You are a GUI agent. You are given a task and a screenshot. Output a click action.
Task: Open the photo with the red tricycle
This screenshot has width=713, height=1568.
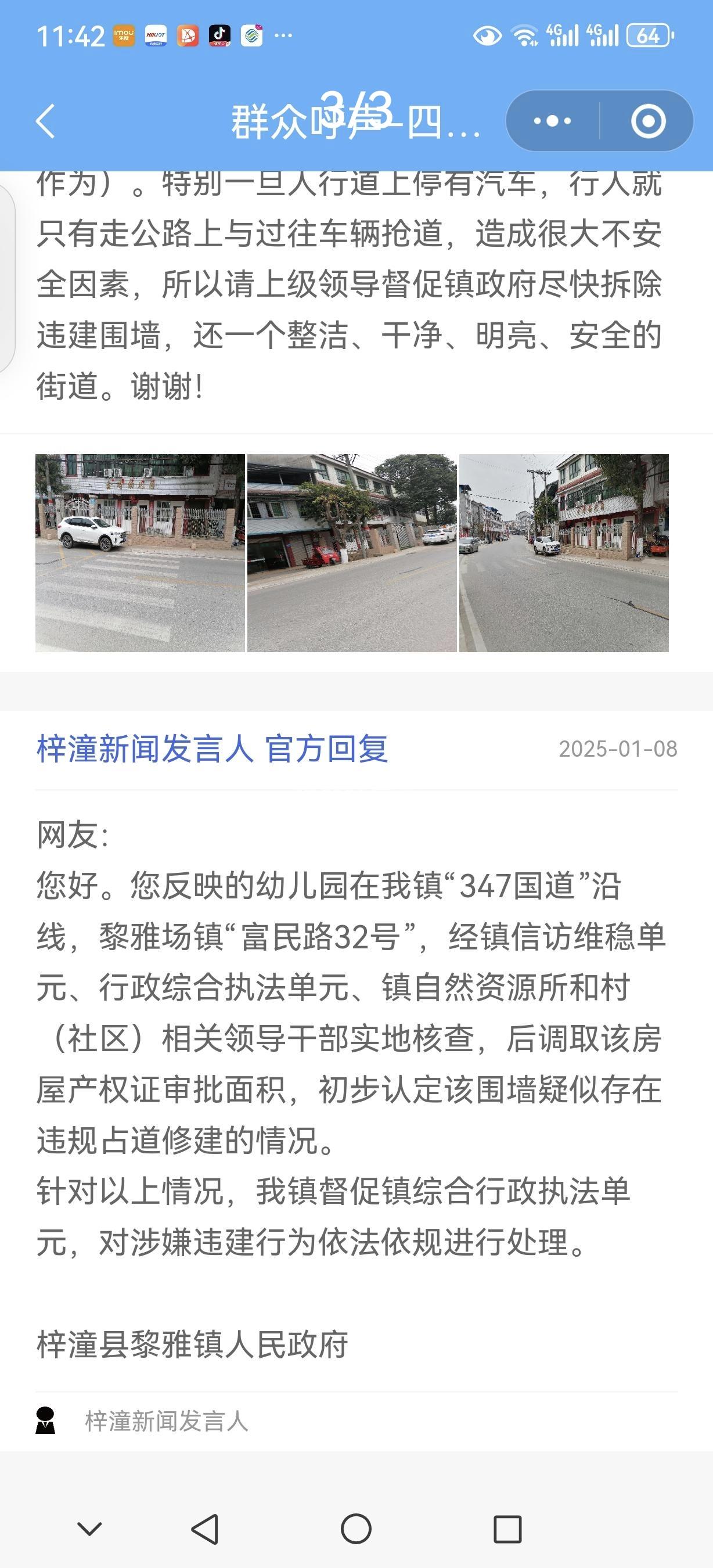[352, 553]
